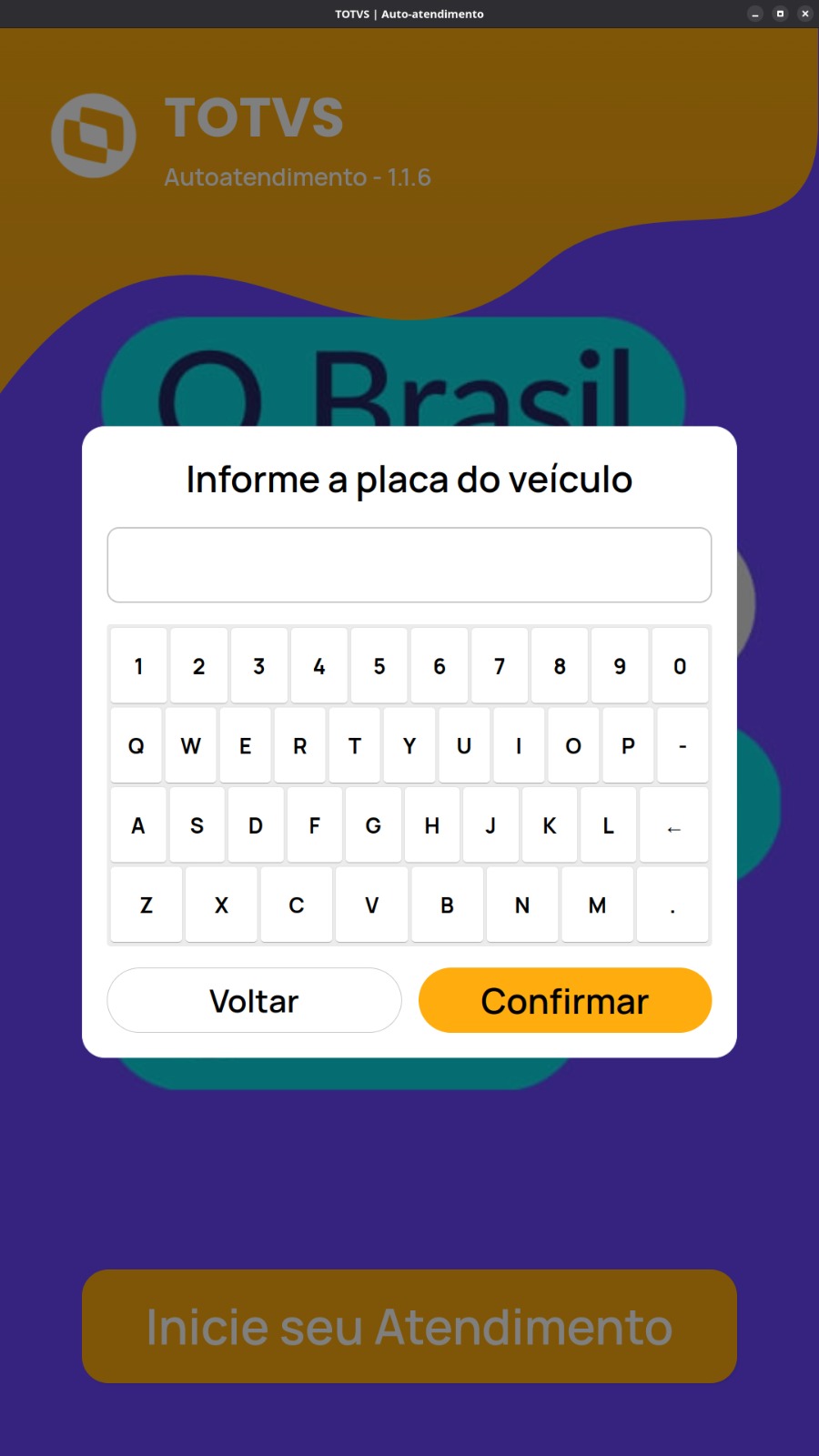This screenshot has width=819, height=1456.
Task: Tap the hyphen key
Action: tap(682, 746)
